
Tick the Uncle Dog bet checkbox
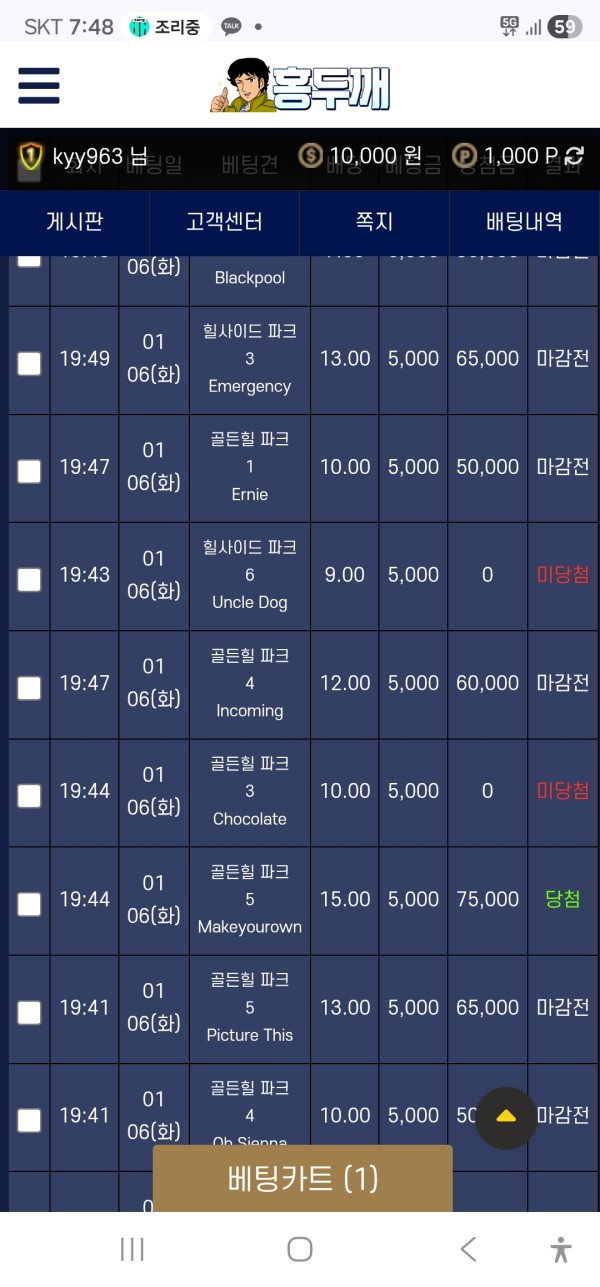30,579
